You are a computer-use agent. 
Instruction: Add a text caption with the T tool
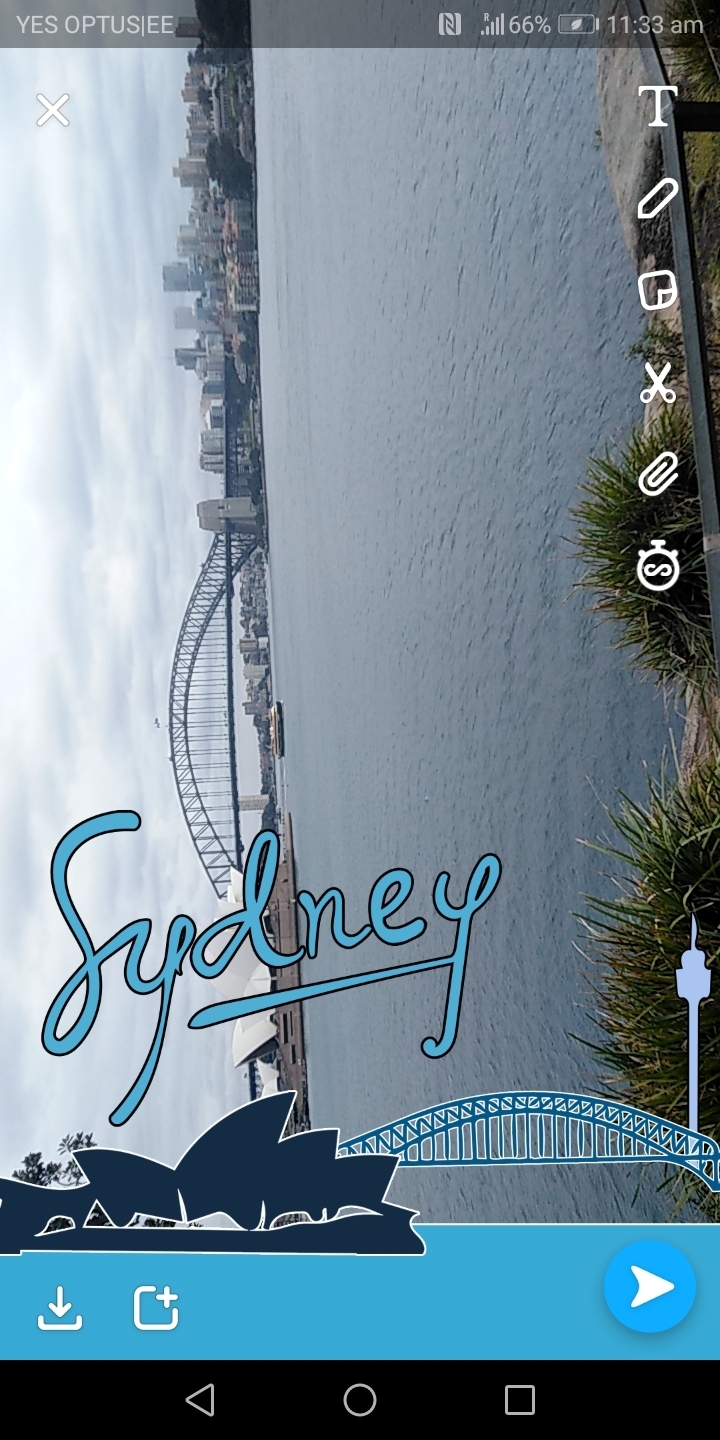click(x=658, y=107)
